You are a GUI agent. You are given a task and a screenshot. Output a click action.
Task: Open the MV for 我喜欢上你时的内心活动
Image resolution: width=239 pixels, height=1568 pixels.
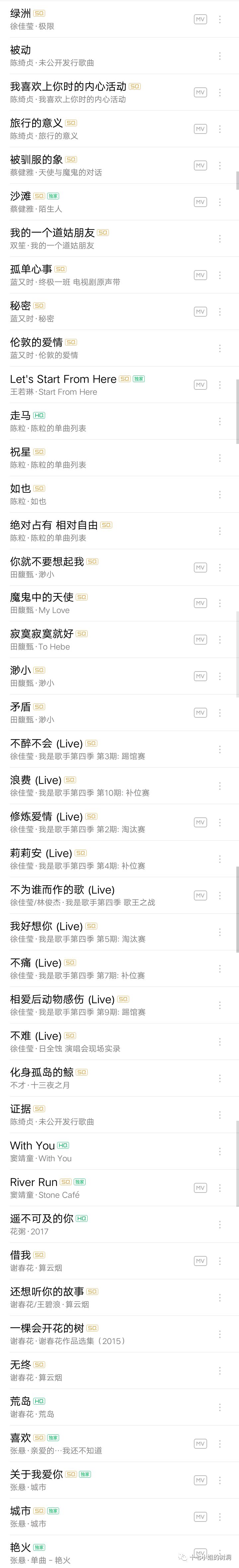point(199,92)
